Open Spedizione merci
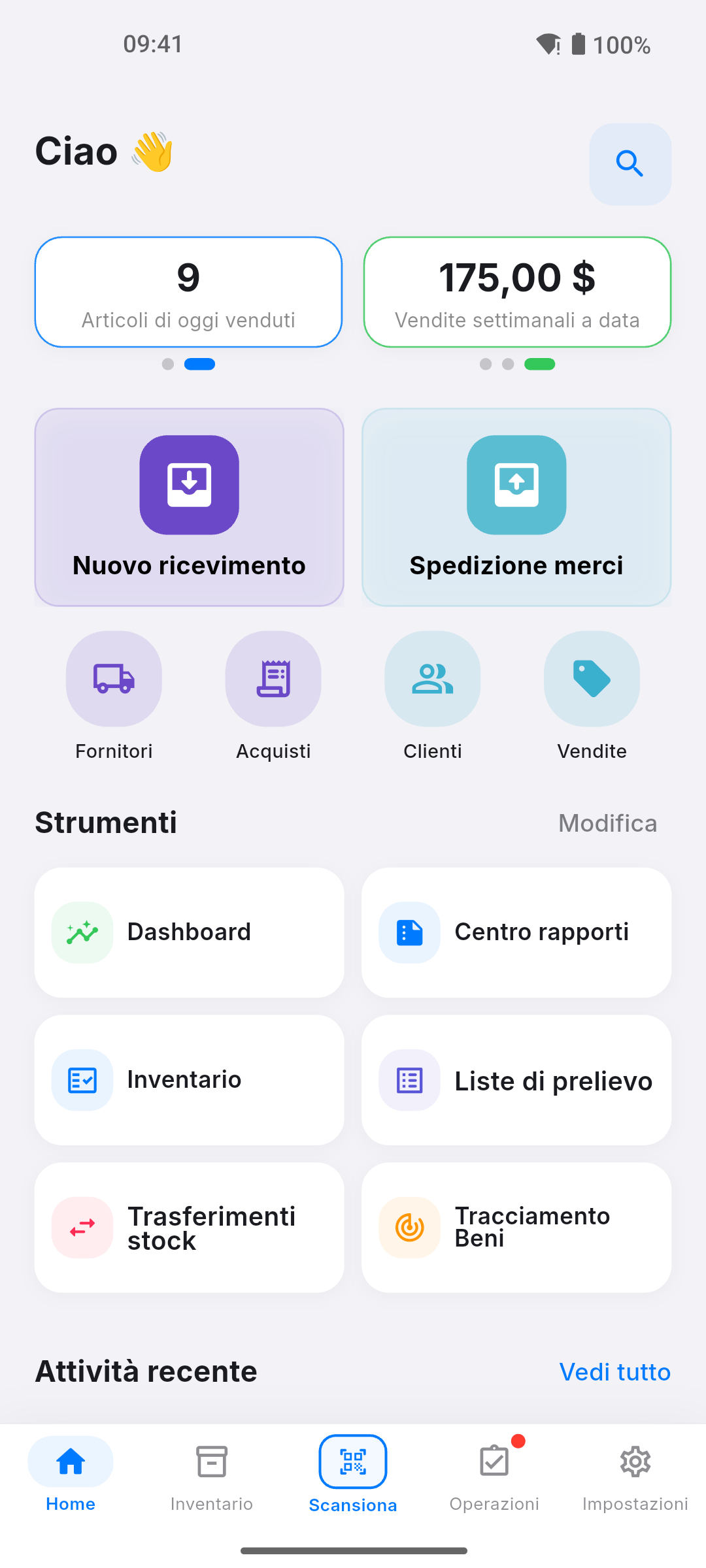 [516, 508]
